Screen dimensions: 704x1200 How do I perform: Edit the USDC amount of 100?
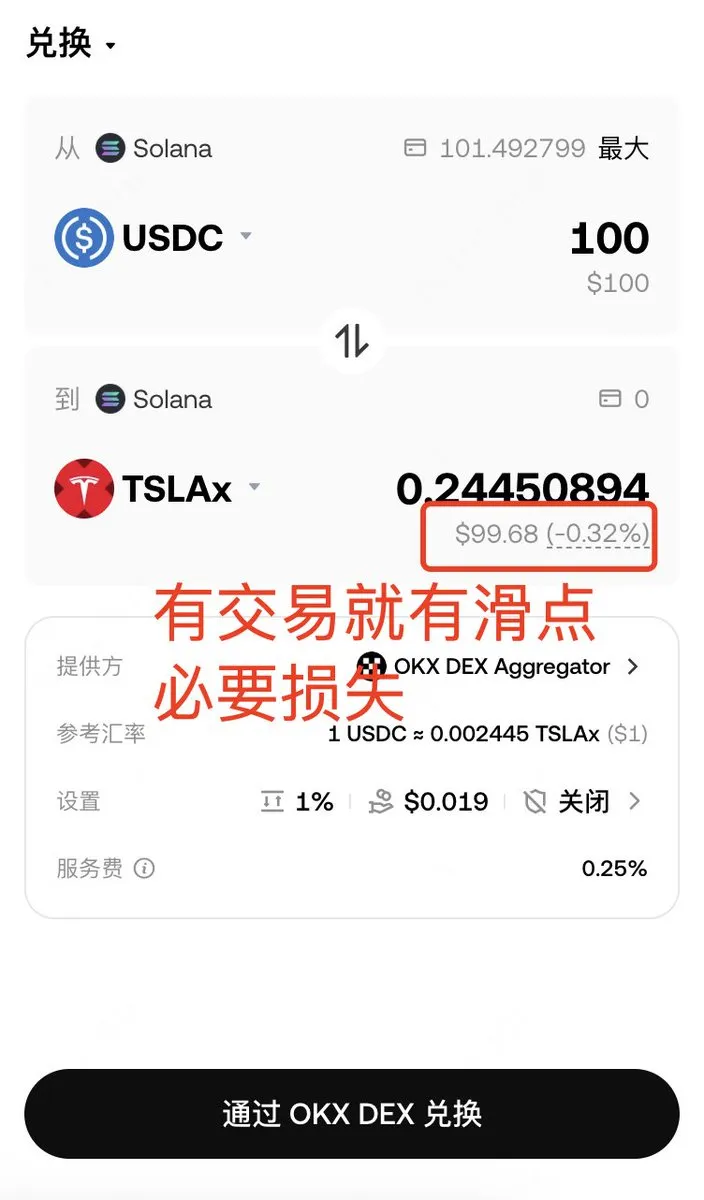609,239
